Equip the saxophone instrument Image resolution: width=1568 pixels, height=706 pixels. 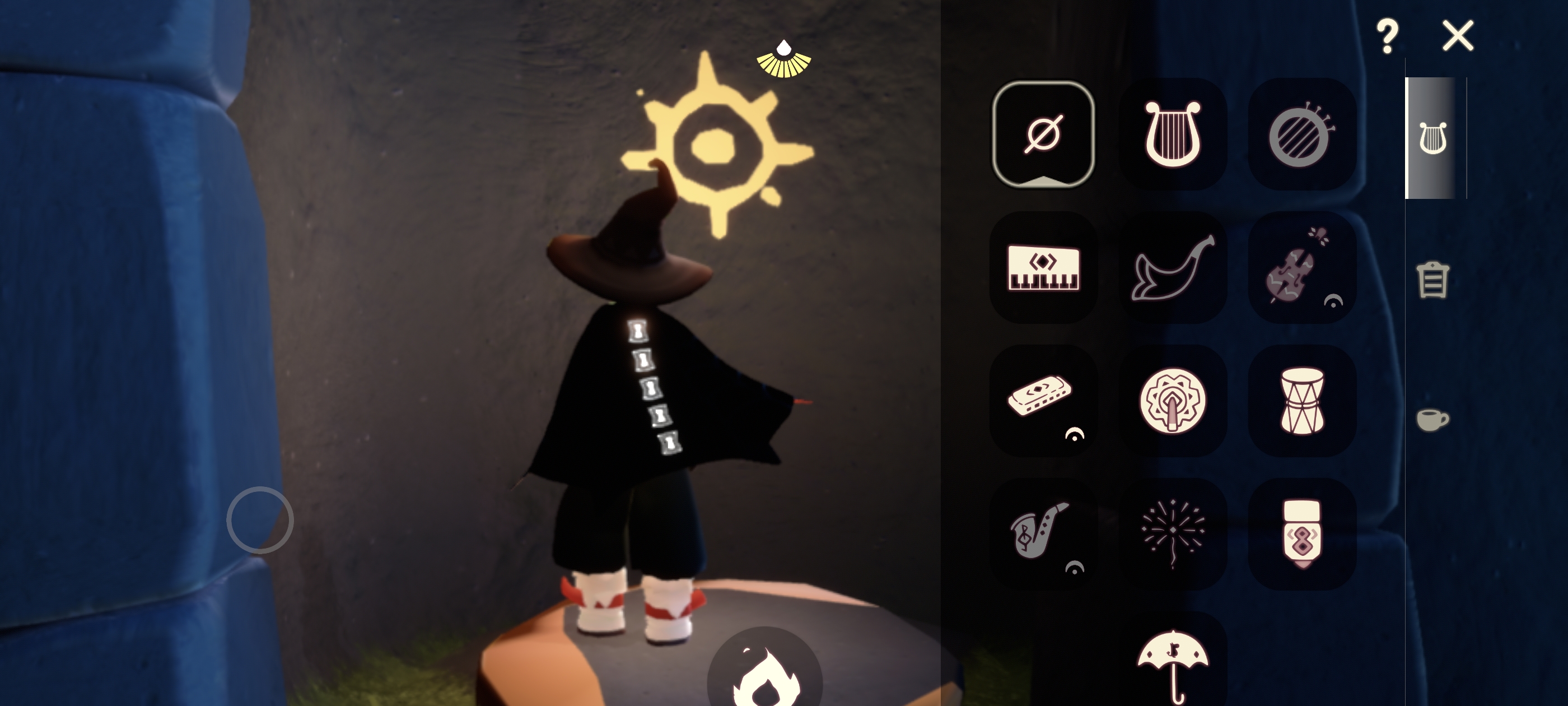[x=1043, y=533]
